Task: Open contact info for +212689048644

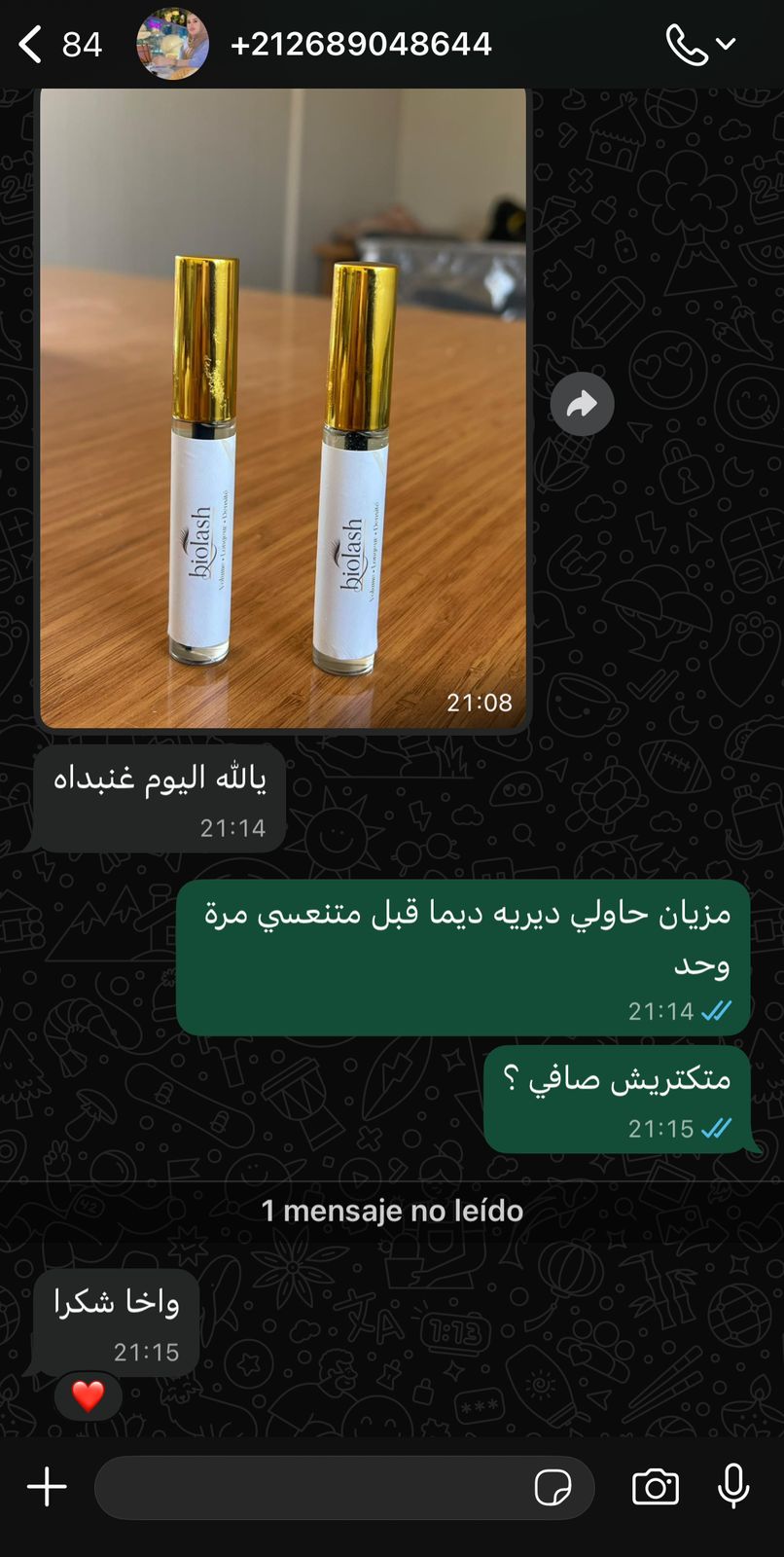Action: [360, 45]
